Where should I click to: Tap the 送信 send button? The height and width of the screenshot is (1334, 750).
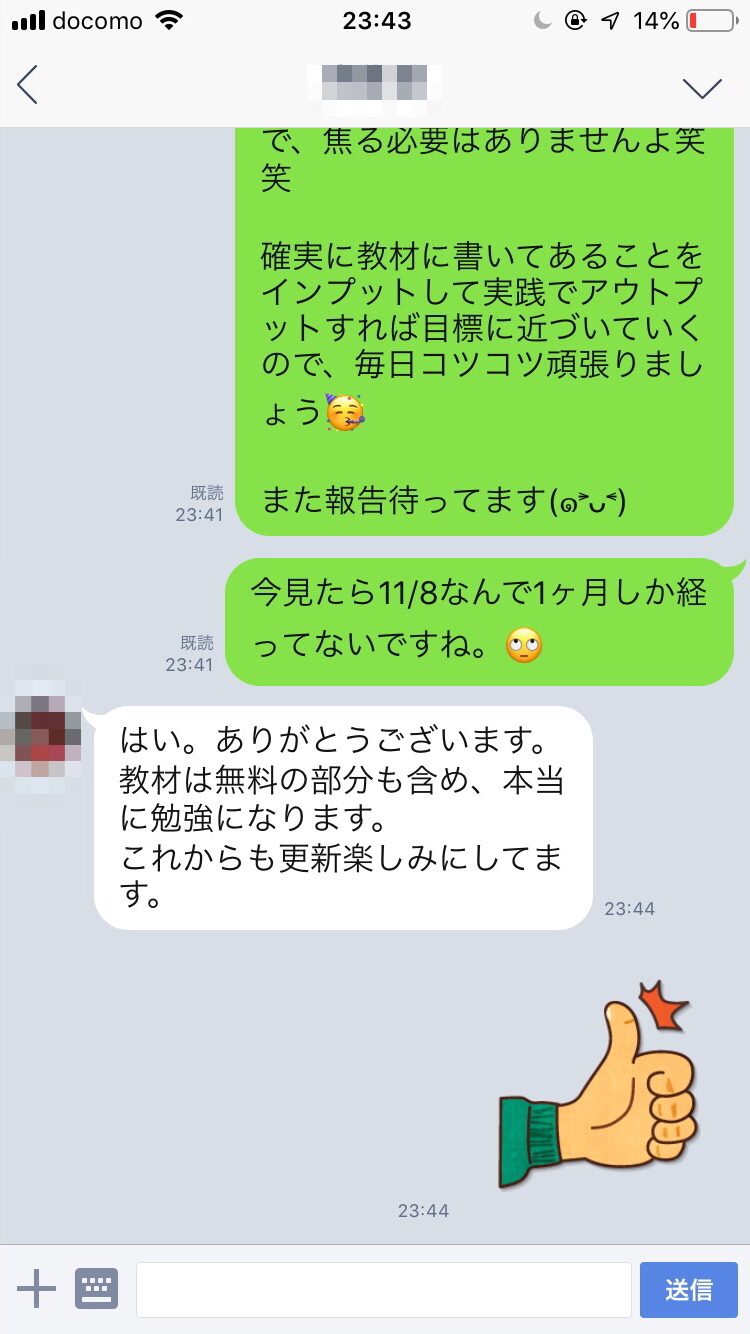pyautogui.click(x=688, y=1289)
